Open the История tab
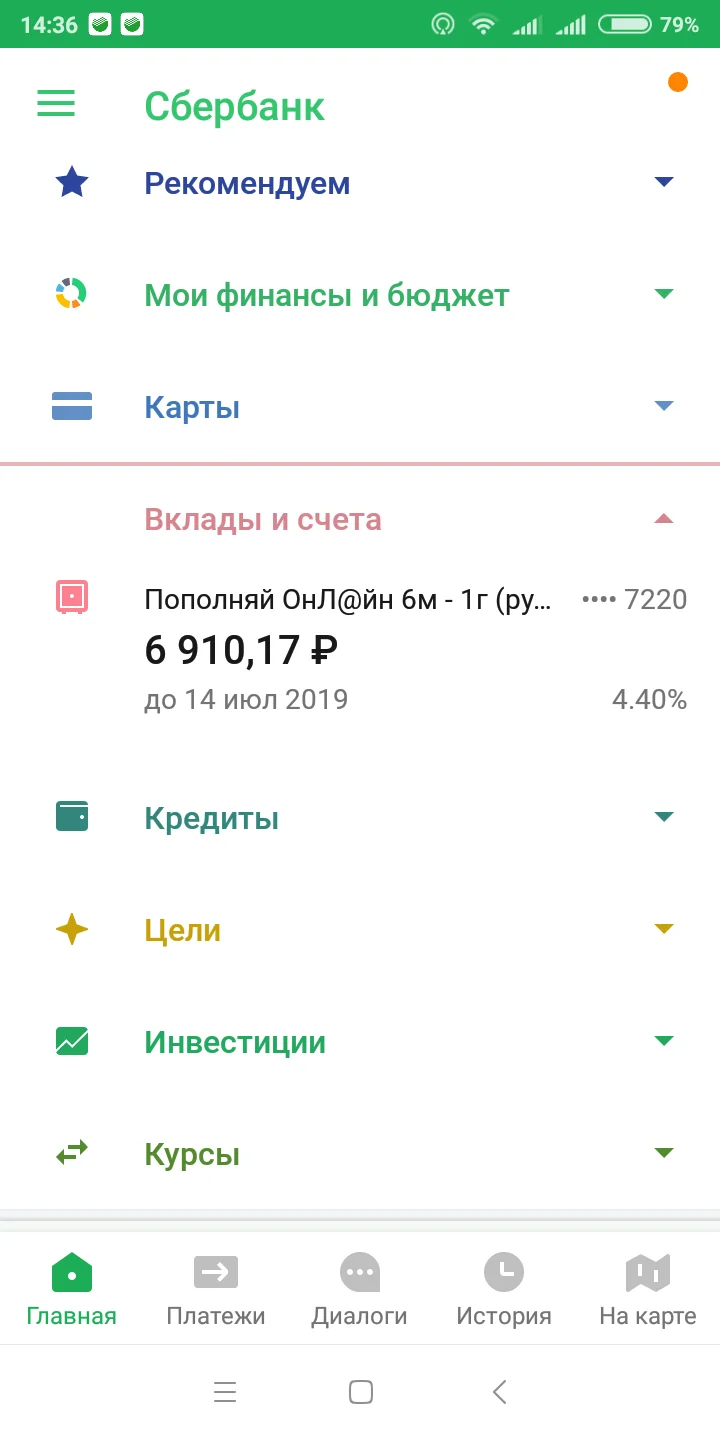Viewport: 720px width, 1440px height. pyautogui.click(x=503, y=1288)
